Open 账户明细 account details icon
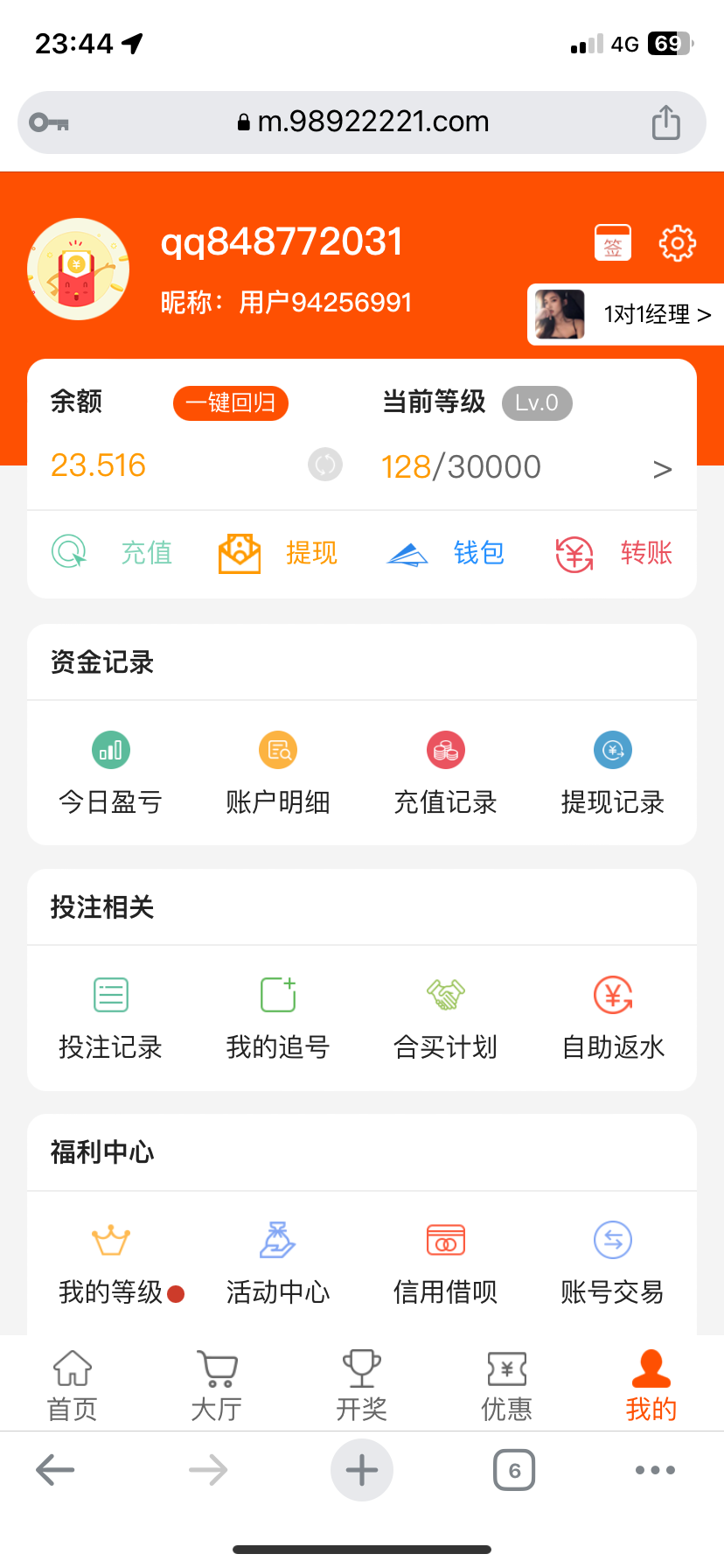Viewport: 724px width, 1568px height. 277,750
